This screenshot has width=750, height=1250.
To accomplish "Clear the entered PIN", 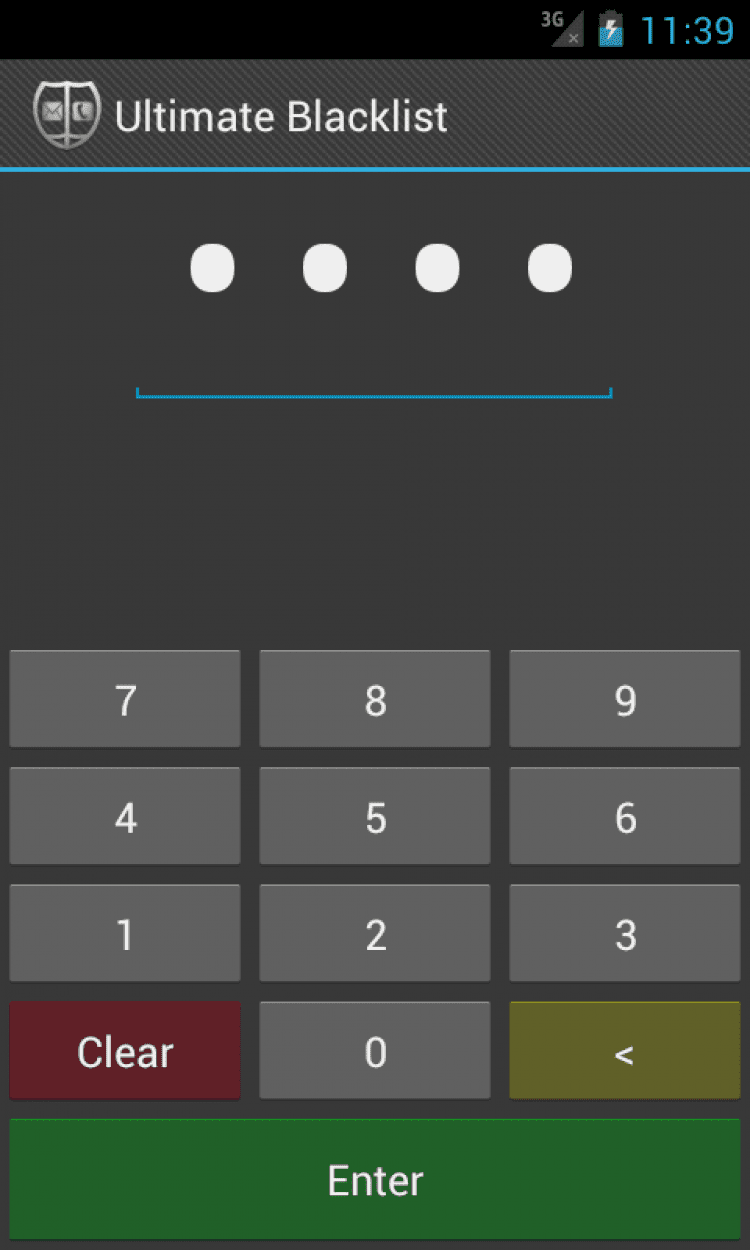I will [x=125, y=1051].
